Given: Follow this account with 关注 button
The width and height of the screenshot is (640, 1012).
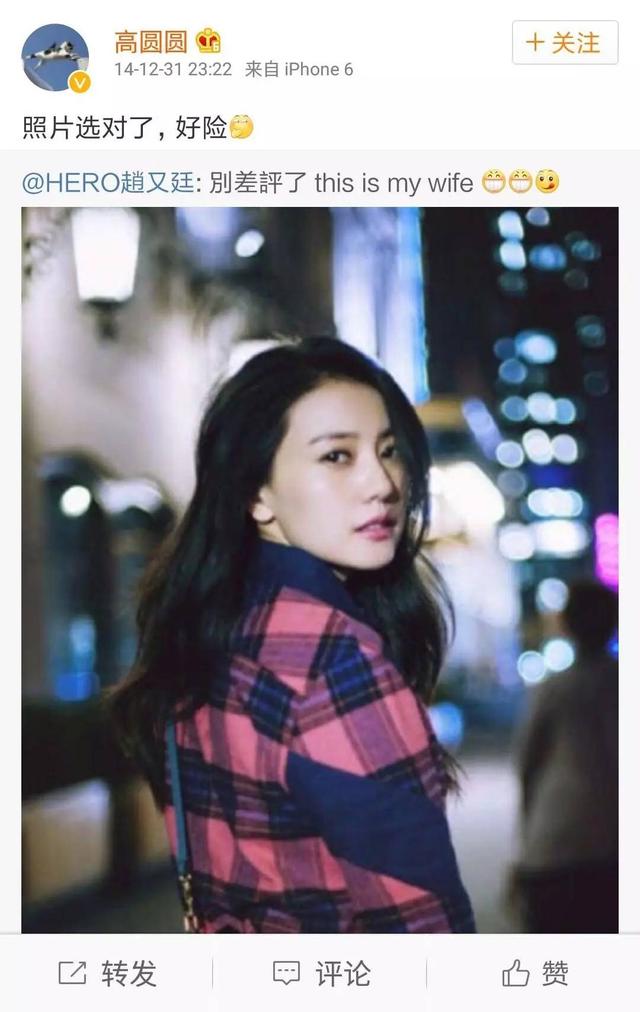Looking at the screenshot, I should click(x=563, y=43).
